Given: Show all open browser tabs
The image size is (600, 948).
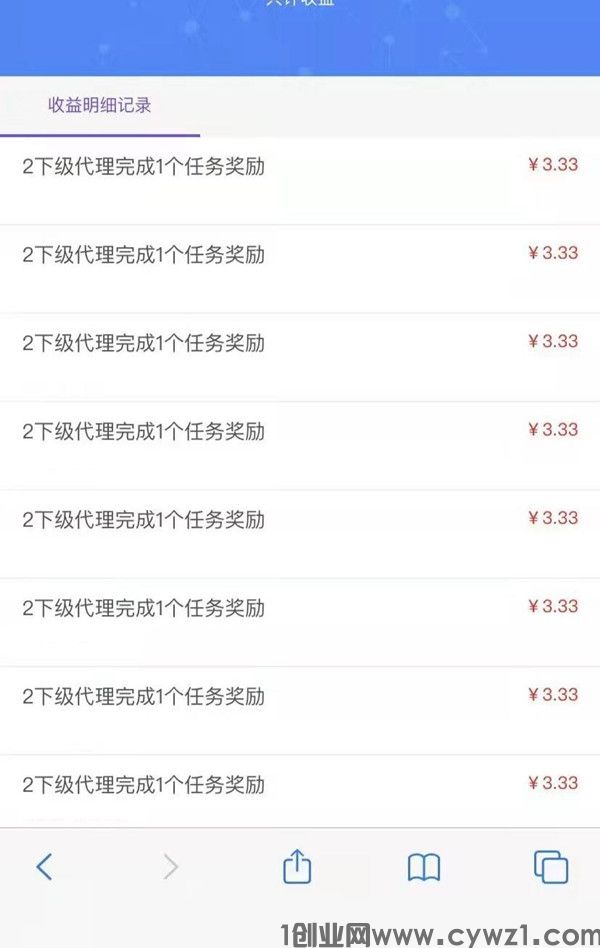Looking at the screenshot, I should (x=550, y=866).
